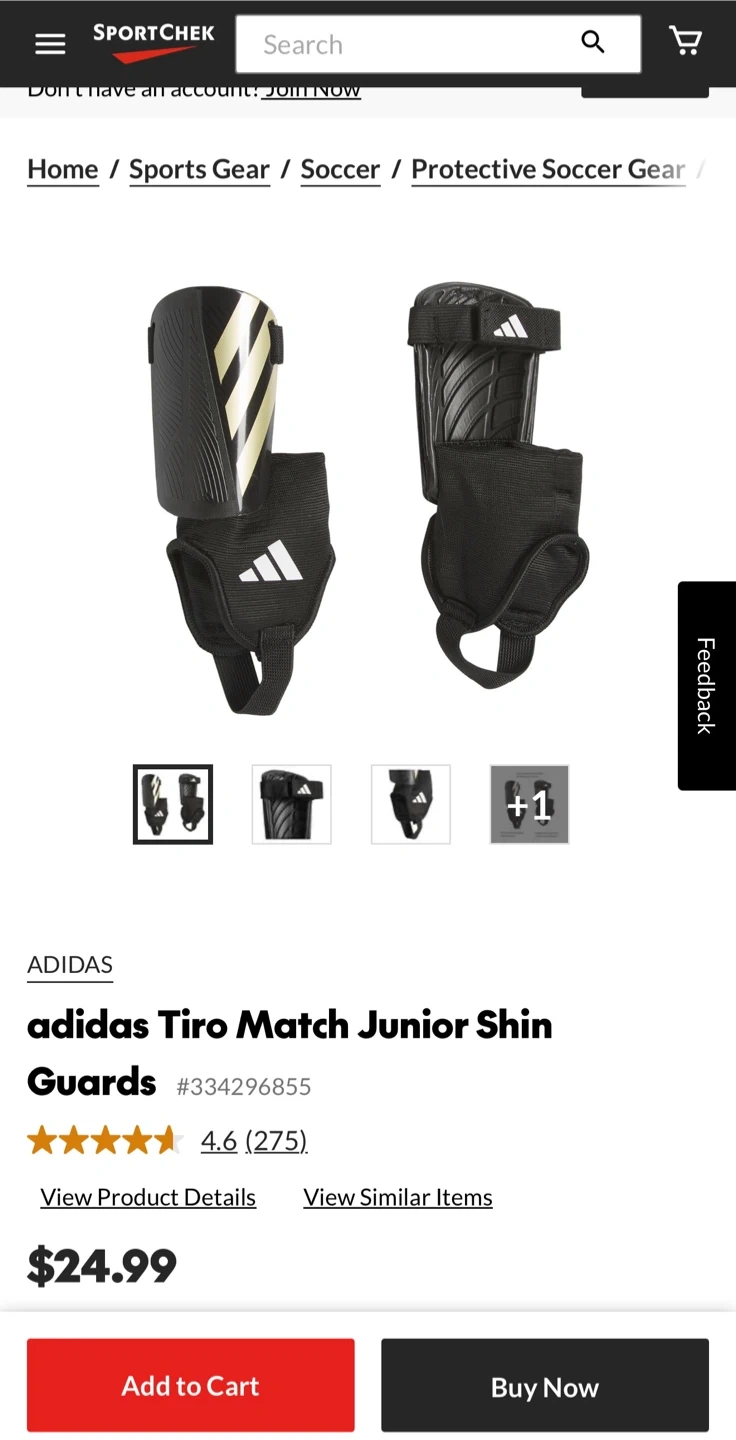Image resolution: width=736 pixels, height=1440 pixels.
Task: Tap the magnifying glass search icon
Action: [x=593, y=42]
